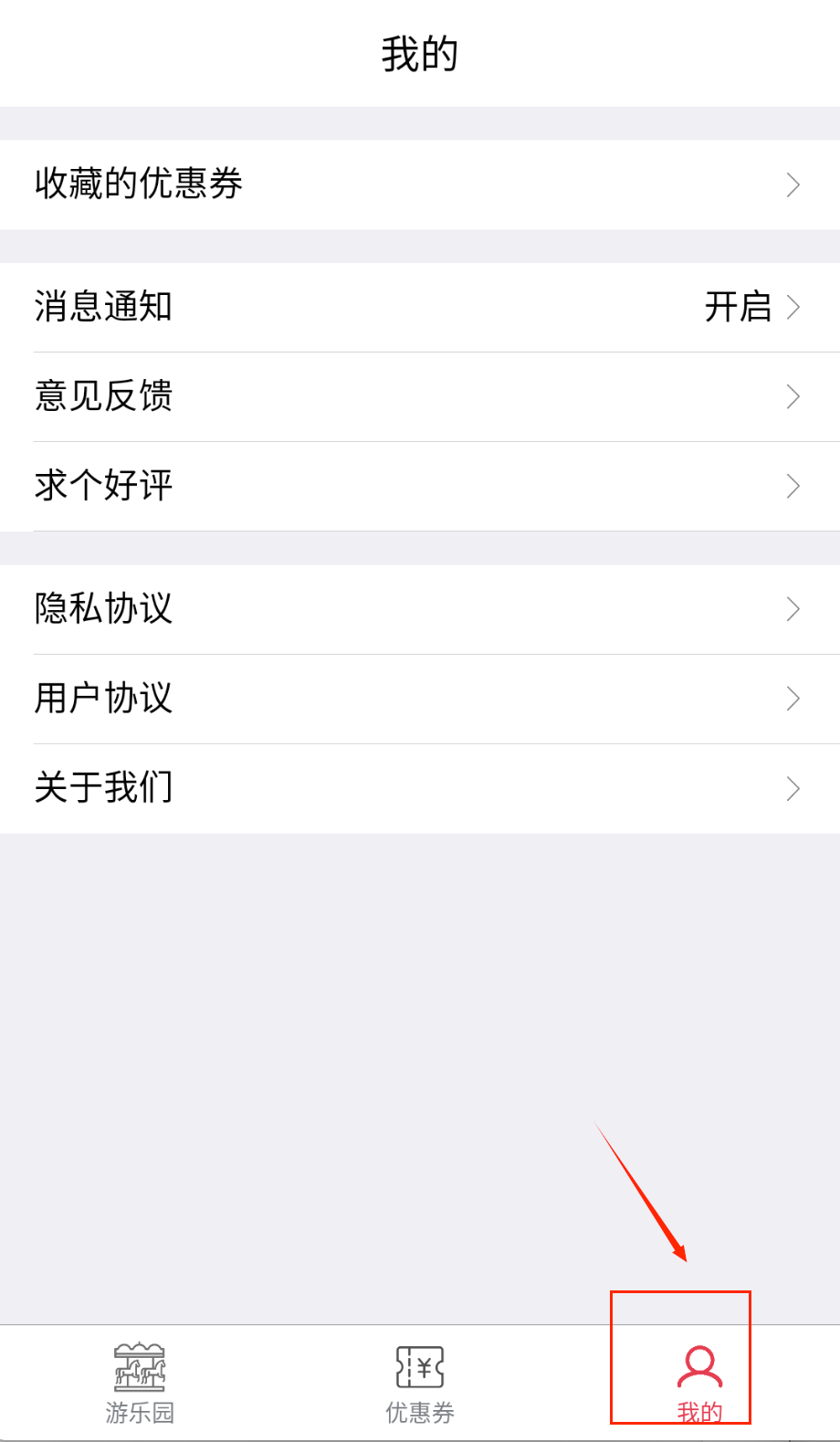Switch to the 优惠券 tab
The height and width of the screenshot is (1442, 840).
click(420, 1383)
